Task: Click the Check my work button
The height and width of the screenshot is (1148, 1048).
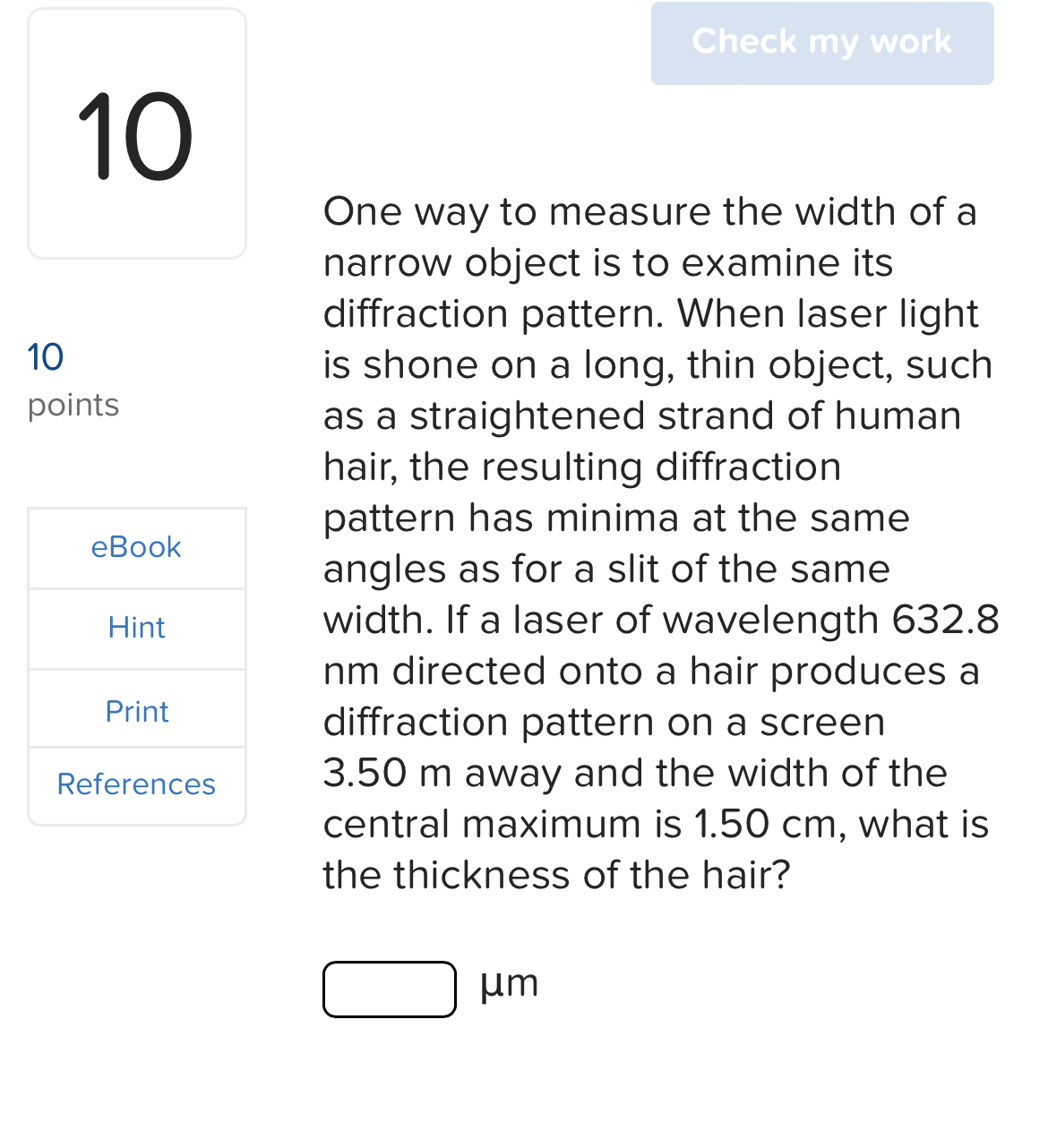Action: coord(821,42)
